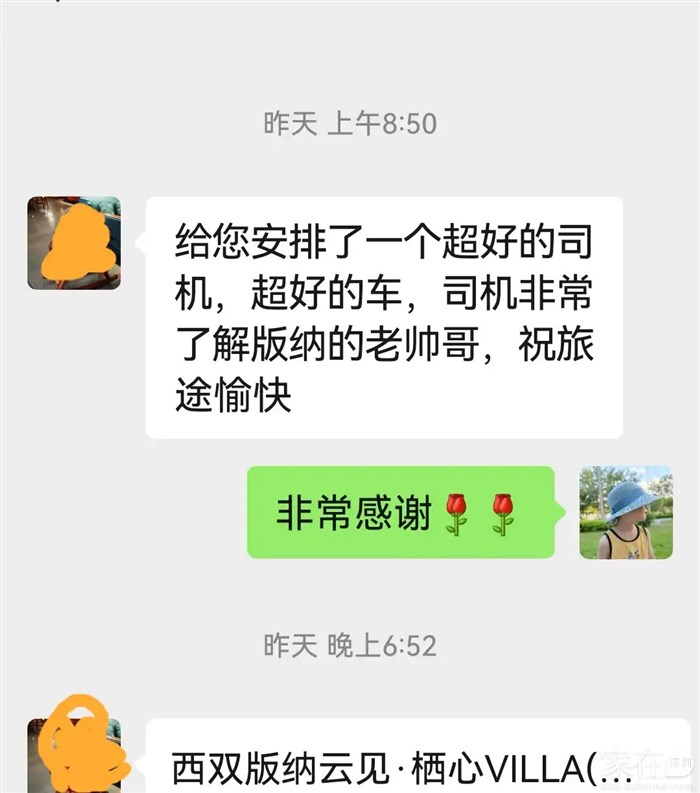The image size is (700, 793).
Task: Tap the child-in-blue-hat avatar beside 非常感谢
Action: click(x=626, y=512)
